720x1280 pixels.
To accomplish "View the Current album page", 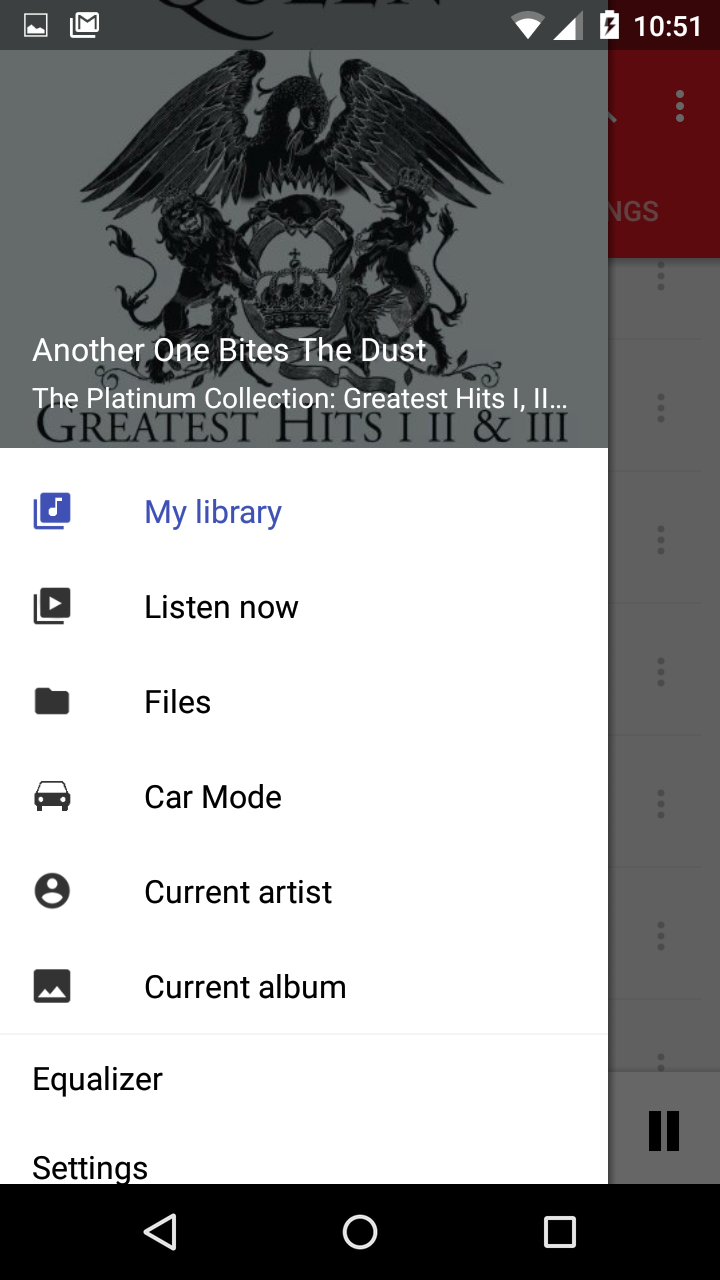I will [245, 987].
